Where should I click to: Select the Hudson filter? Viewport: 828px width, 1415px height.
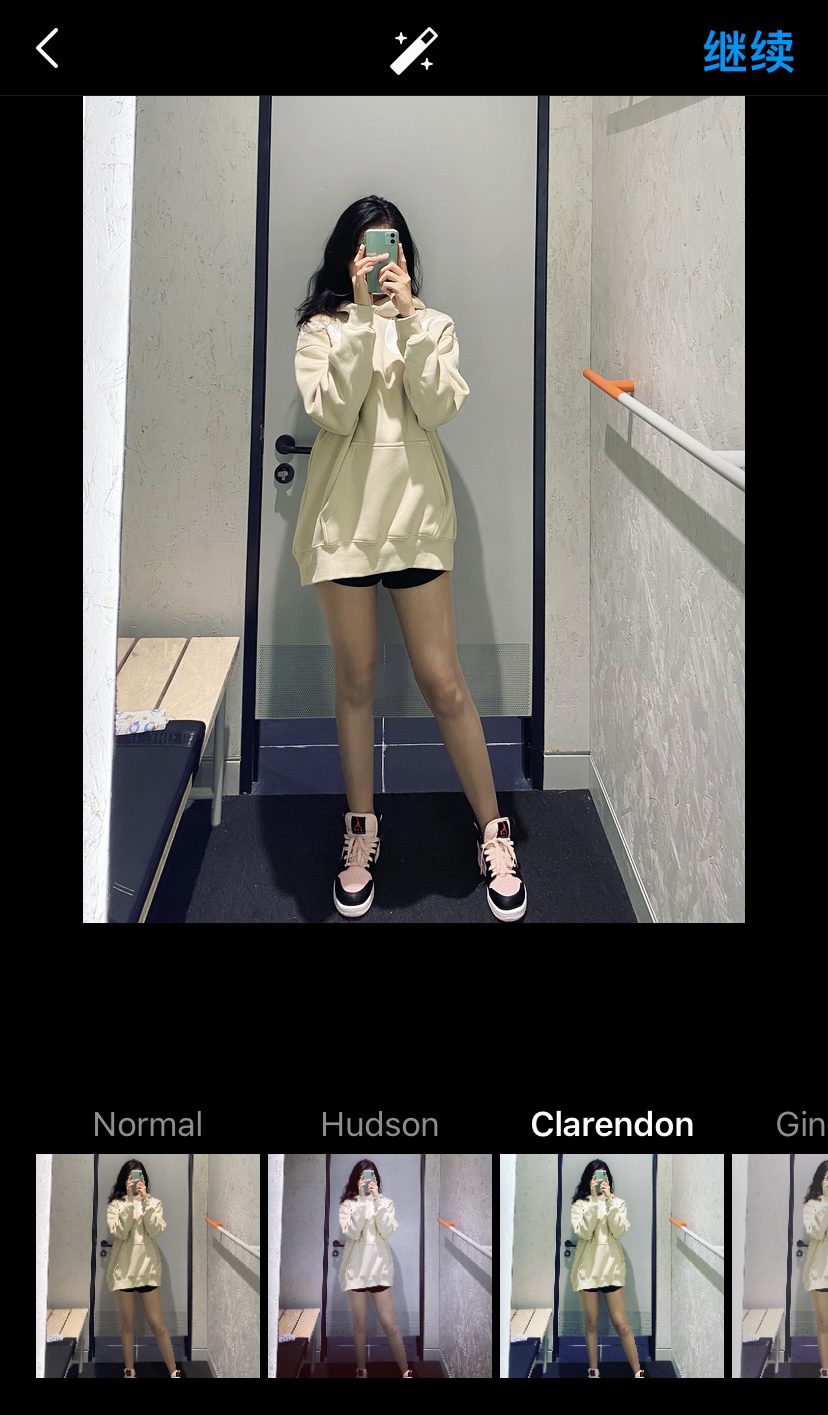[x=380, y=1265]
